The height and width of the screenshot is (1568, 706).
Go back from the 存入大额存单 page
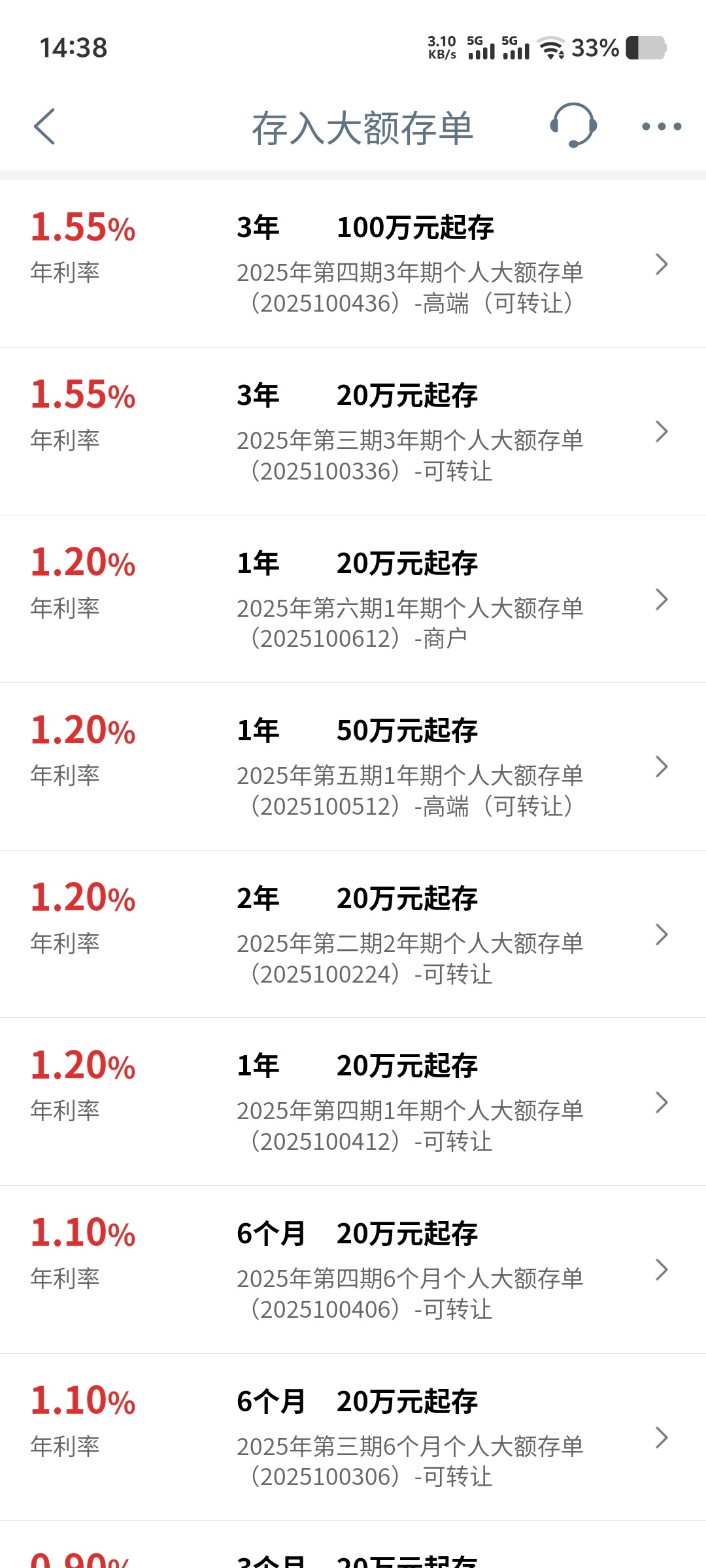tap(44, 126)
